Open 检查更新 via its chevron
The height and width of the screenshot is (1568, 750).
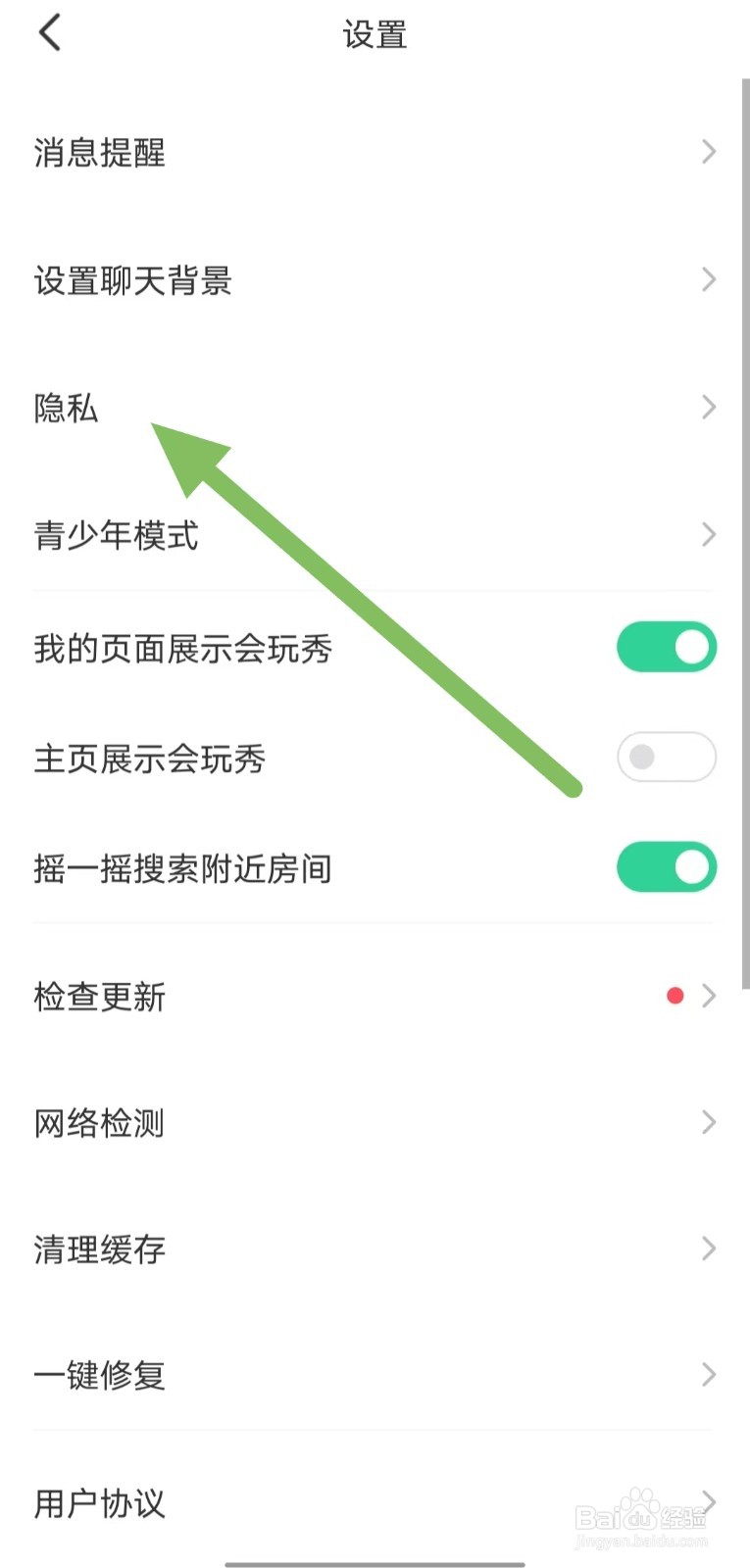pos(708,995)
